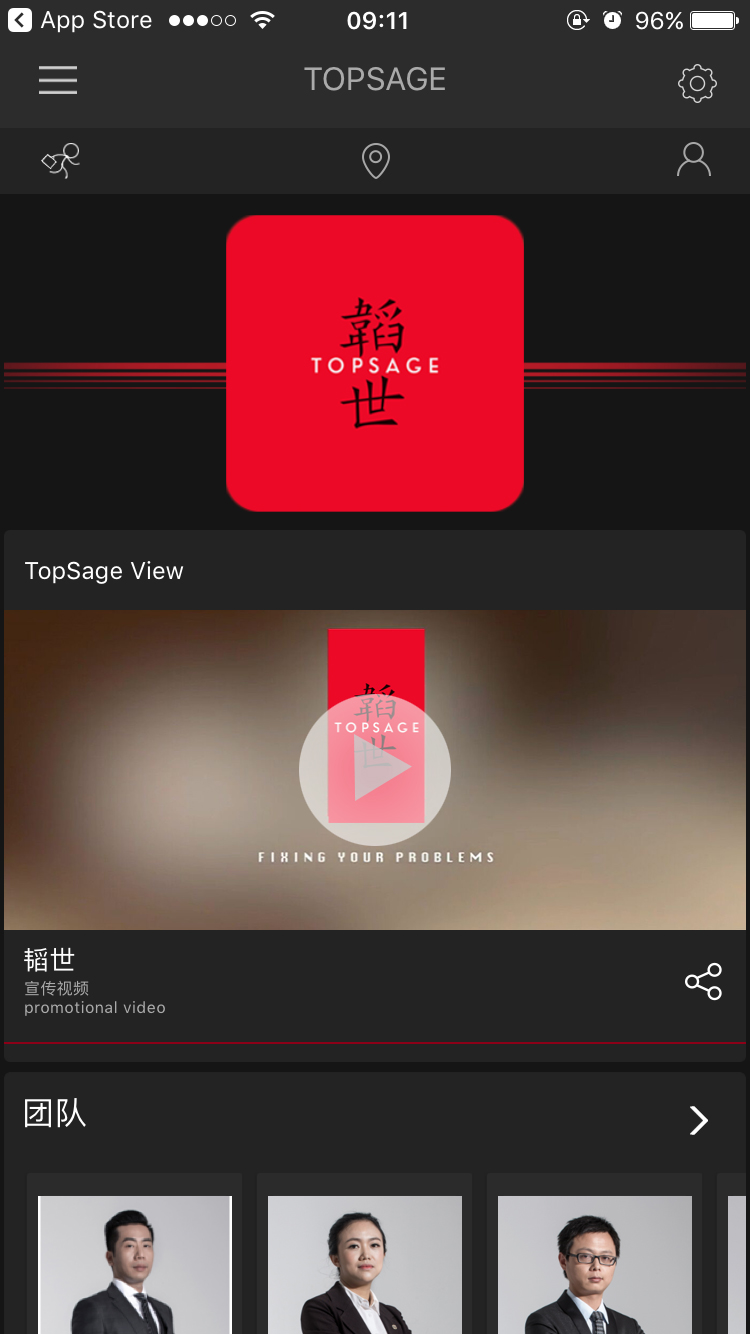Viewport: 750px width, 1334px height.
Task: Open the woman team member card
Action: 365,1264
